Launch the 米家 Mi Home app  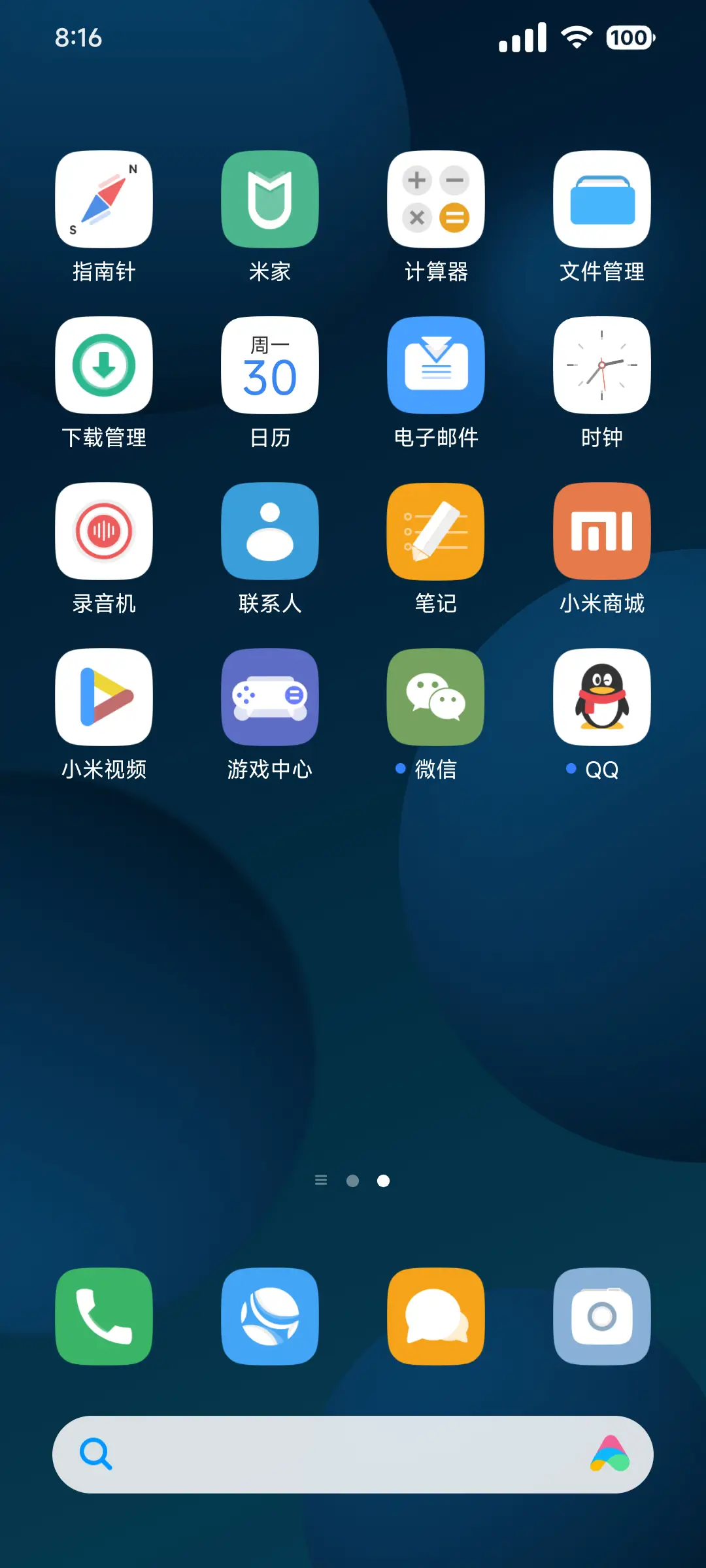tap(270, 200)
